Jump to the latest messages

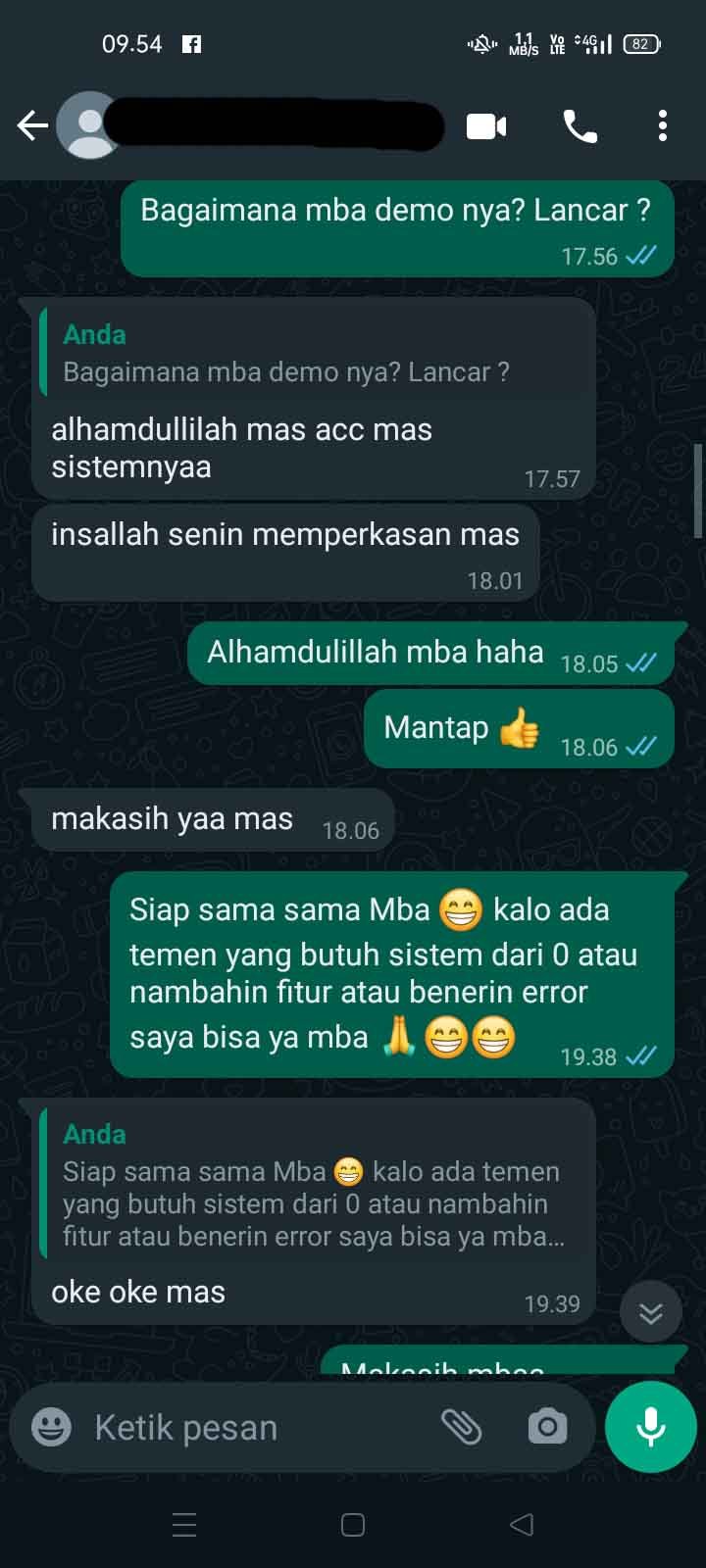click(650, 1313)
